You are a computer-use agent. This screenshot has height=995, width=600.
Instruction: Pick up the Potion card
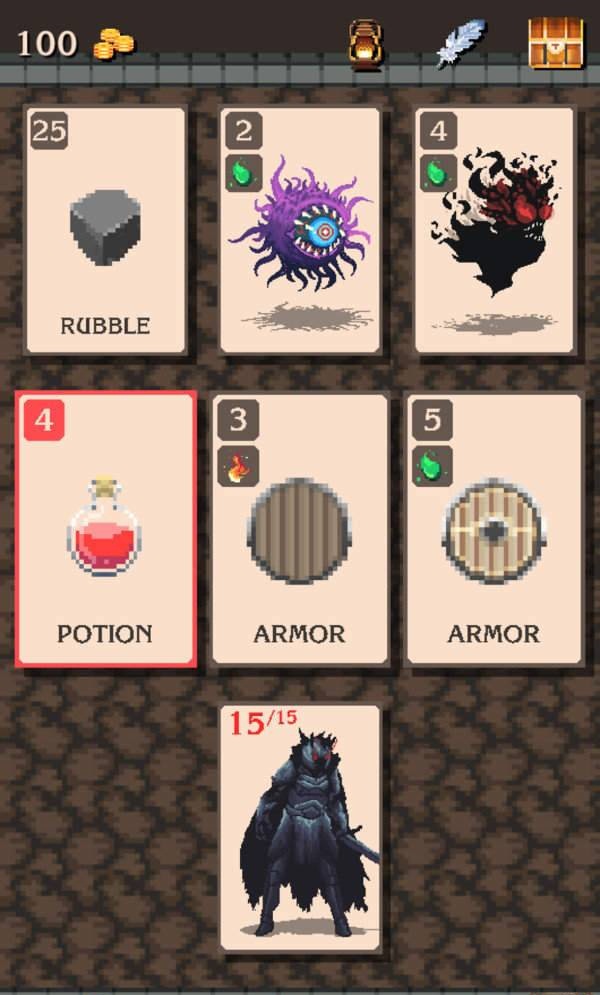(x=105, y=528)
